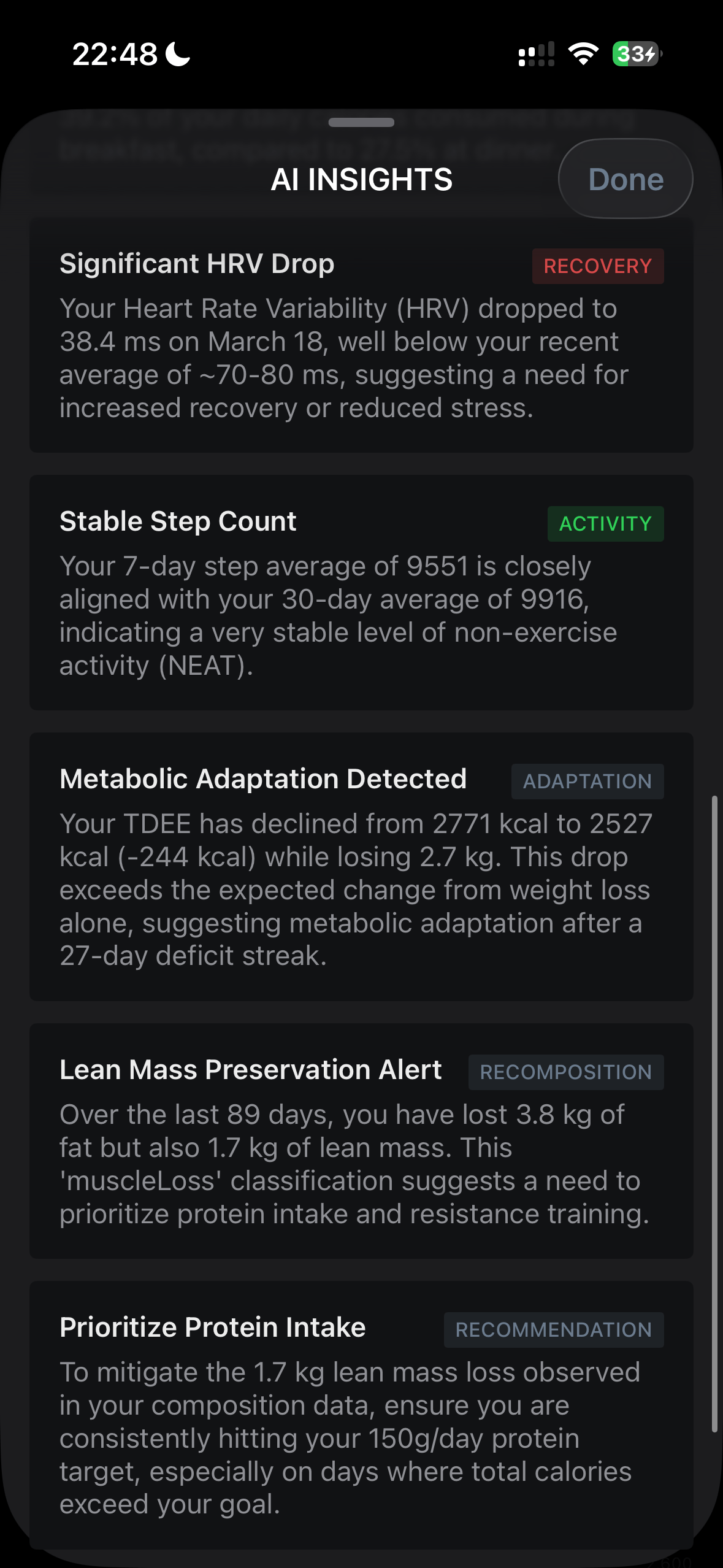723x1568 pixels.
Task: Tap the cellular signal bars icon
Action: (x=536, y=54)
